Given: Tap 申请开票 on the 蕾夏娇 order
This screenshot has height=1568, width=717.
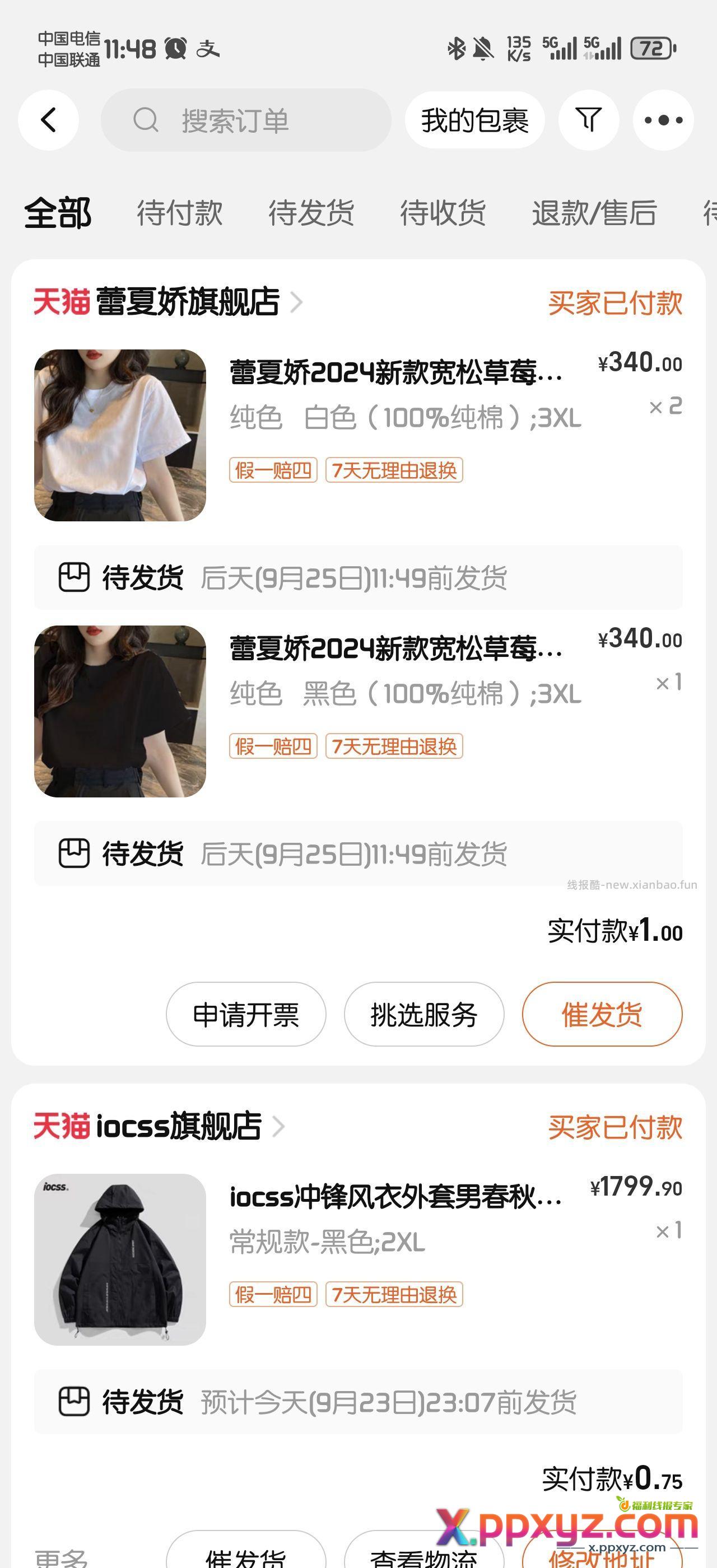Looking at the screenshot, I should click(246, 1014).
